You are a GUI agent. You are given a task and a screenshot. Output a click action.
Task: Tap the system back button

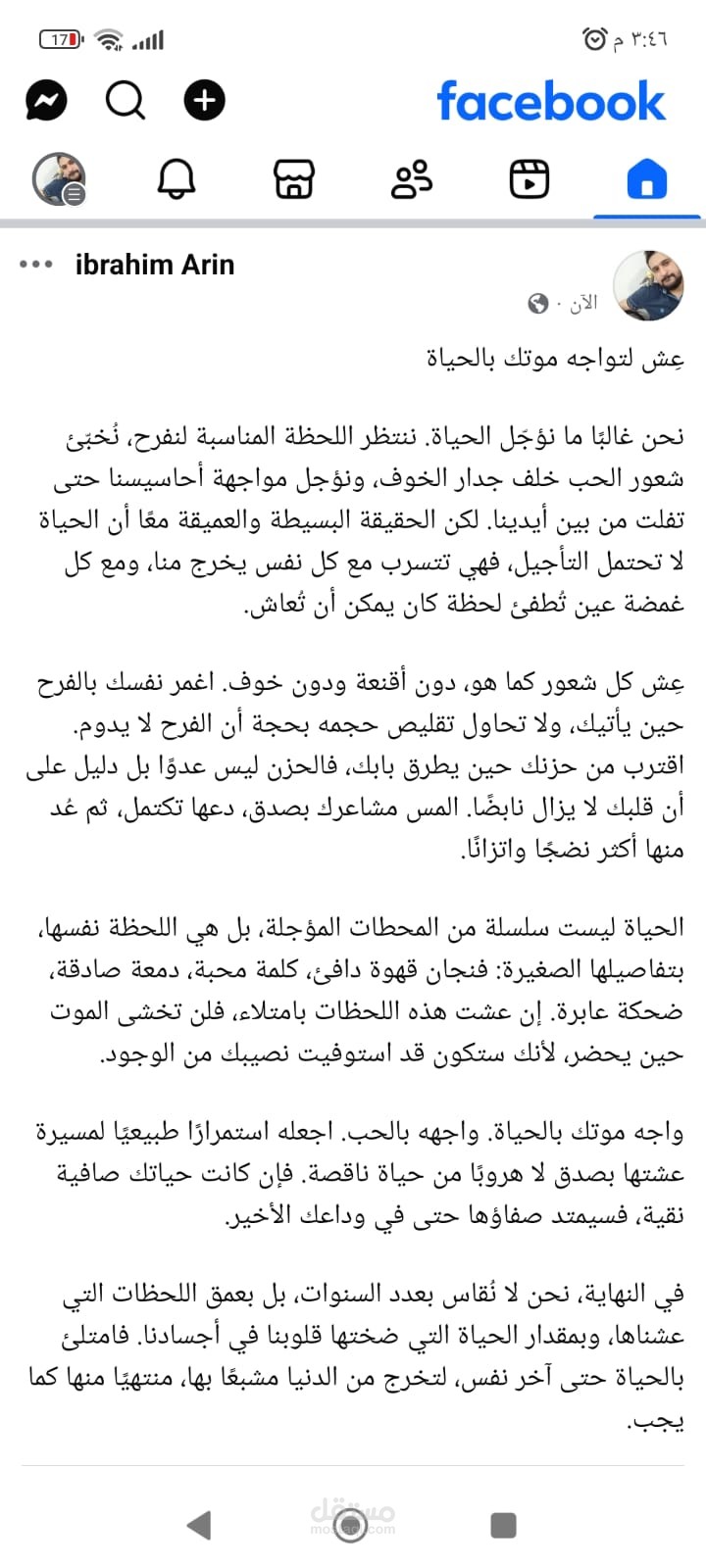tap(199, 1525)
